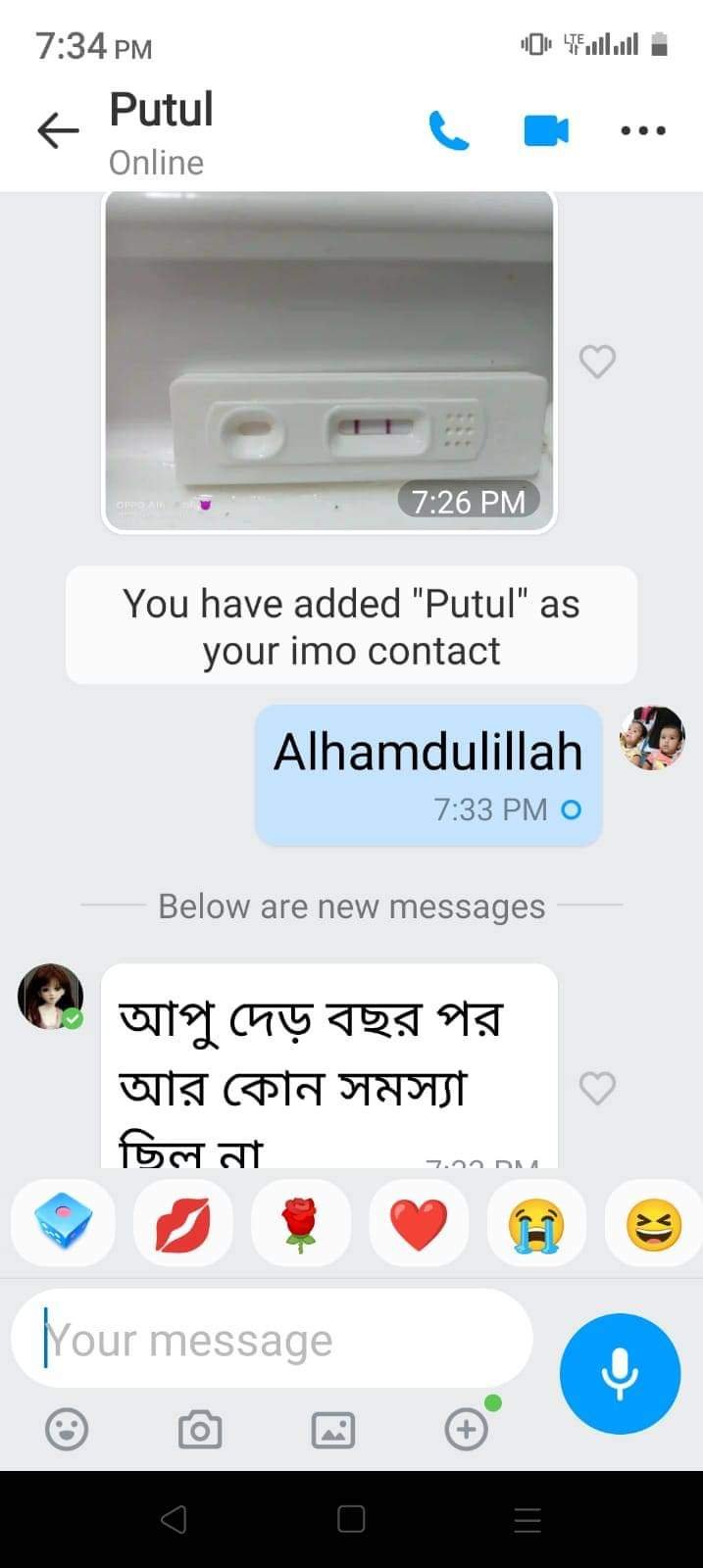
Task: Like the photo message with the heart
Action: [x=597, y=362]
